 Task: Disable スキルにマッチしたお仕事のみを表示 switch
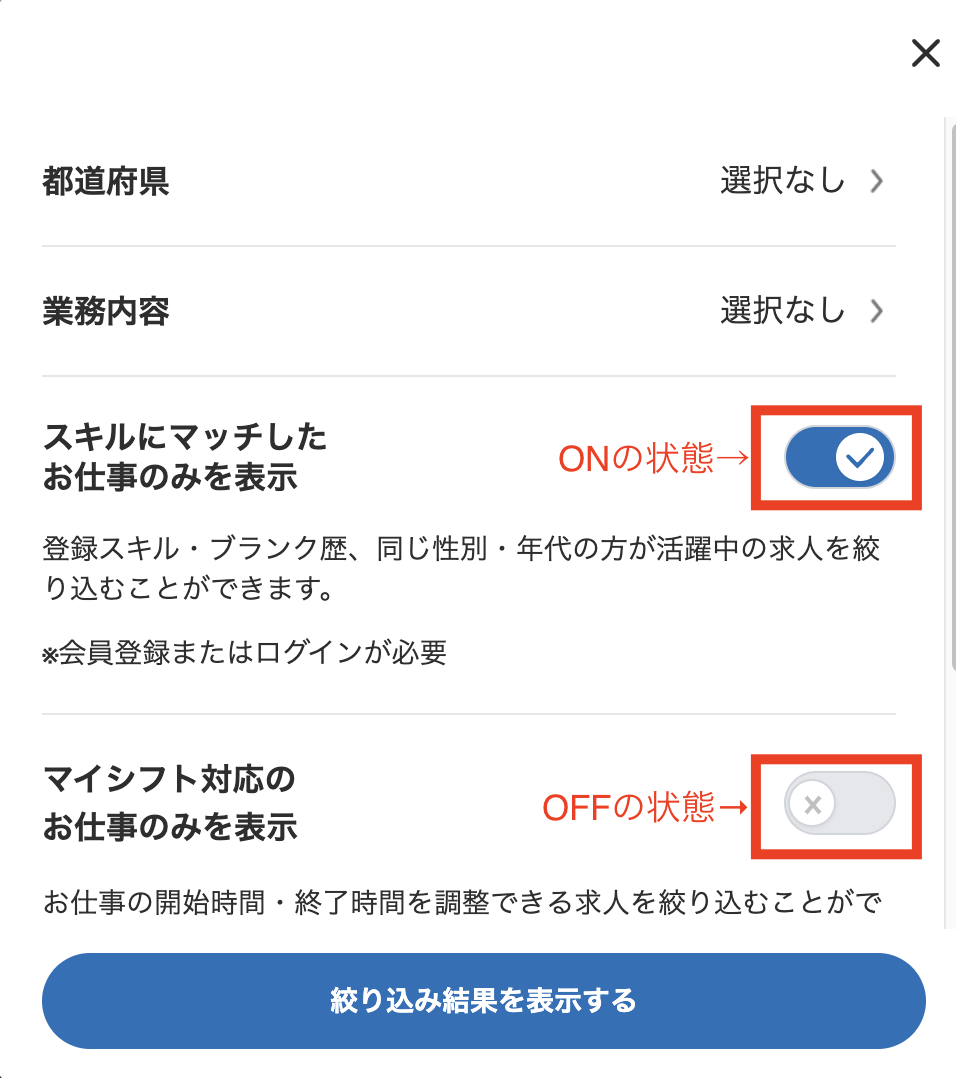[x=838, y=457]
